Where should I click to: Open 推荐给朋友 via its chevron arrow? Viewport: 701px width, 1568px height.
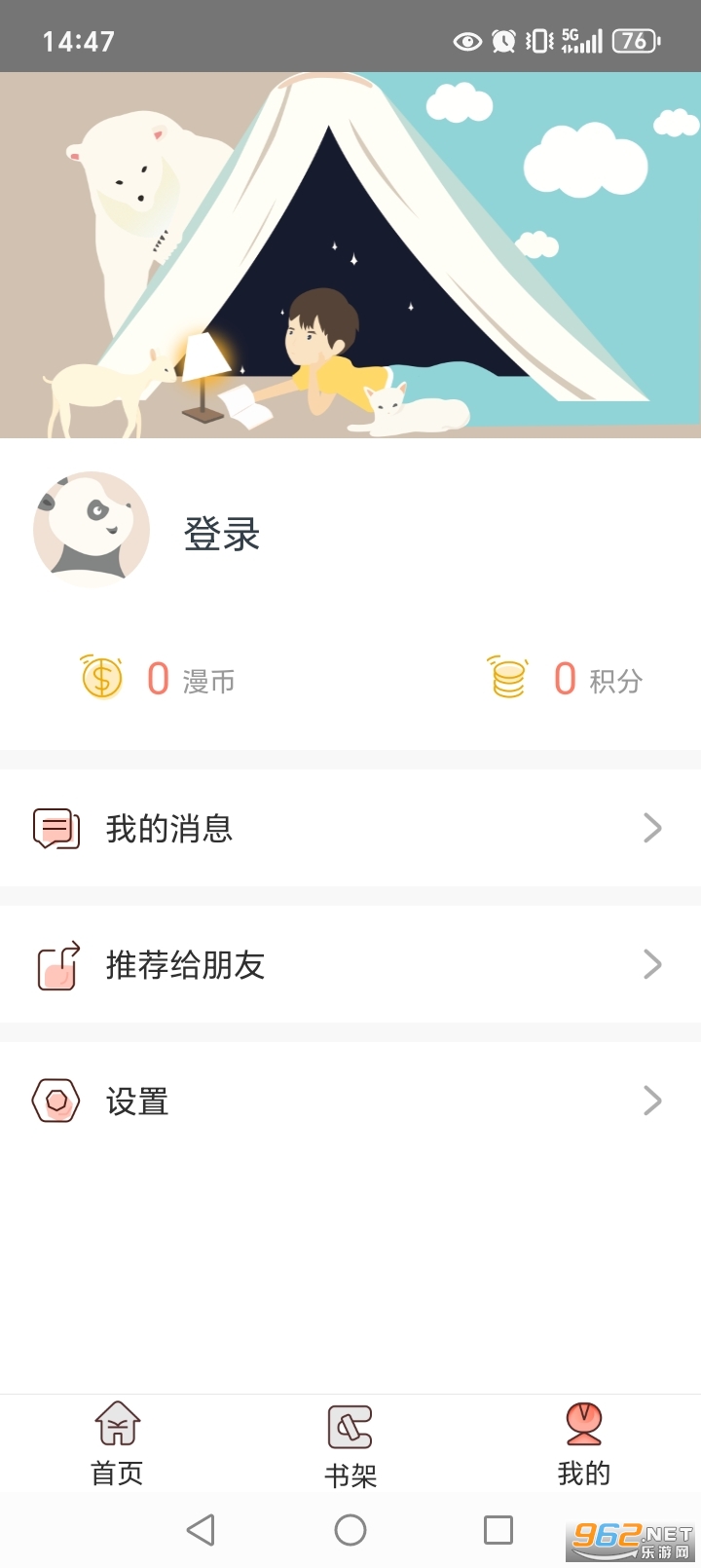pyautogui.click(x=654, y=964)
